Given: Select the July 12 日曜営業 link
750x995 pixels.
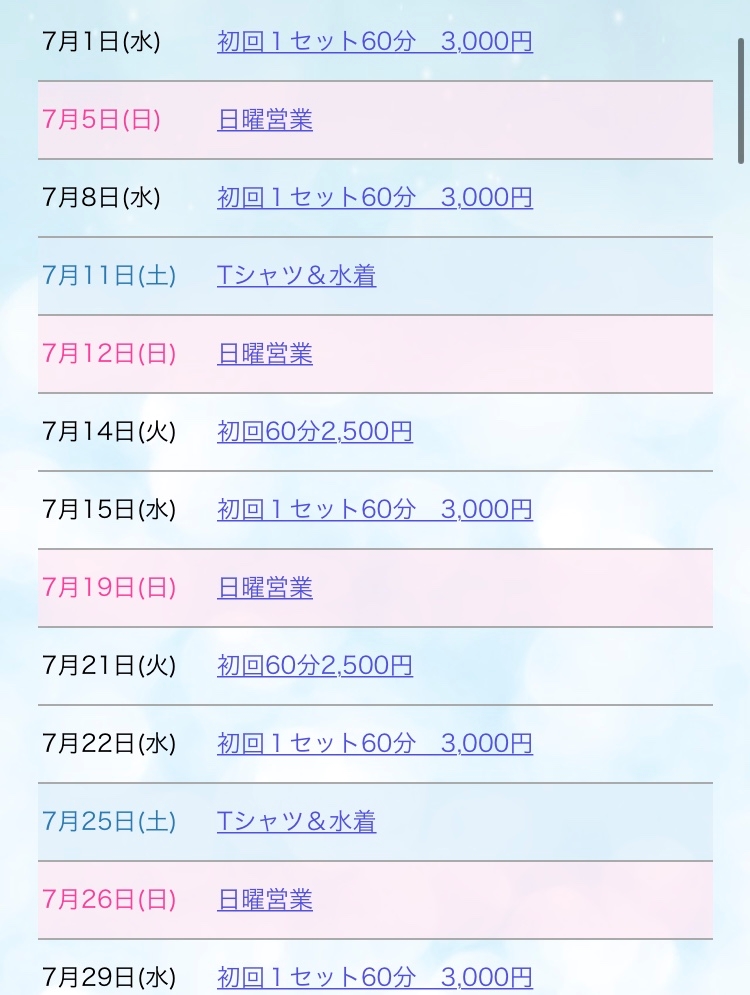Looking at the screenshot, I should (265, 354).
